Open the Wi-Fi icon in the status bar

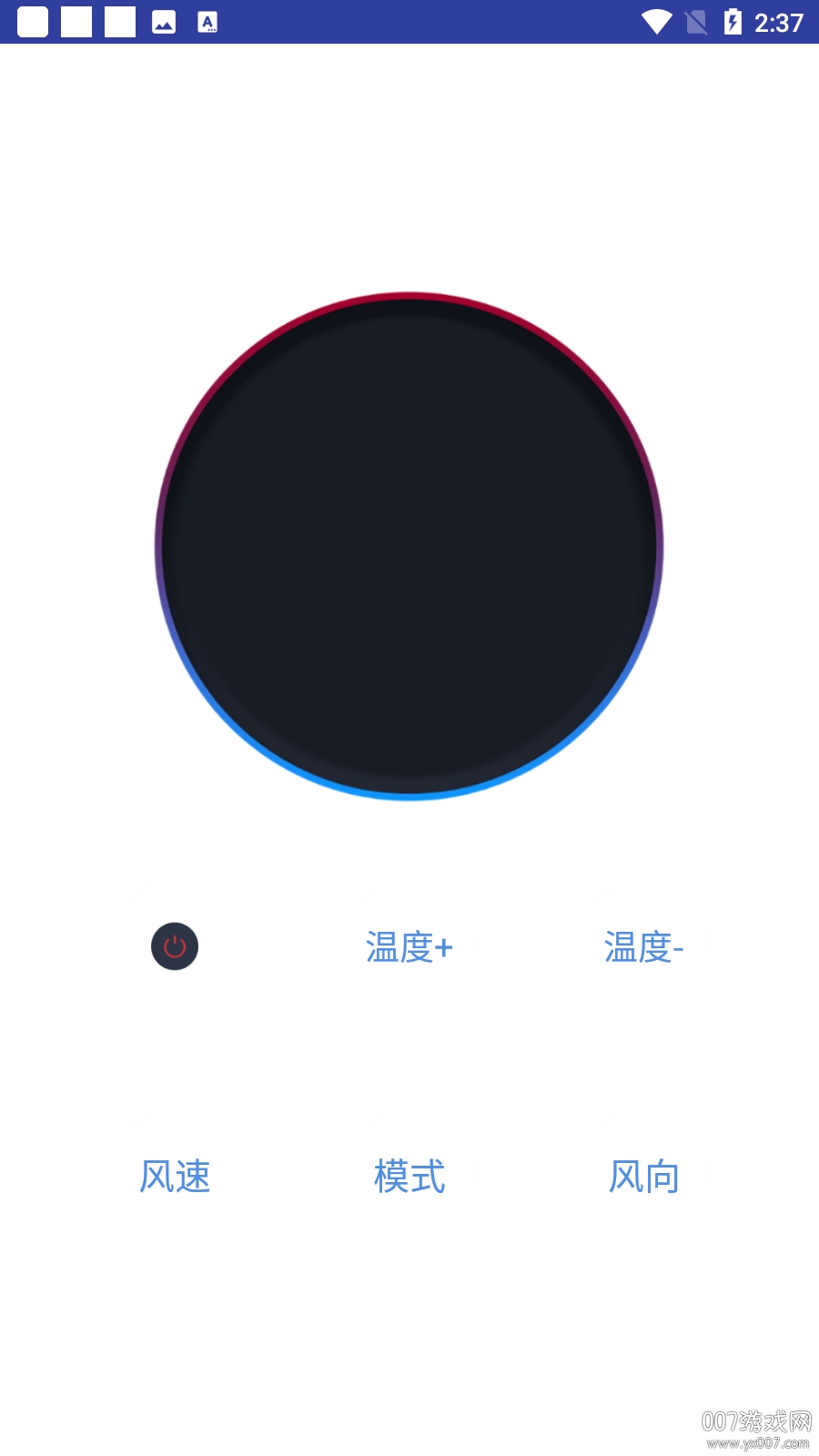pyautogui.click(x=655, y=22)
